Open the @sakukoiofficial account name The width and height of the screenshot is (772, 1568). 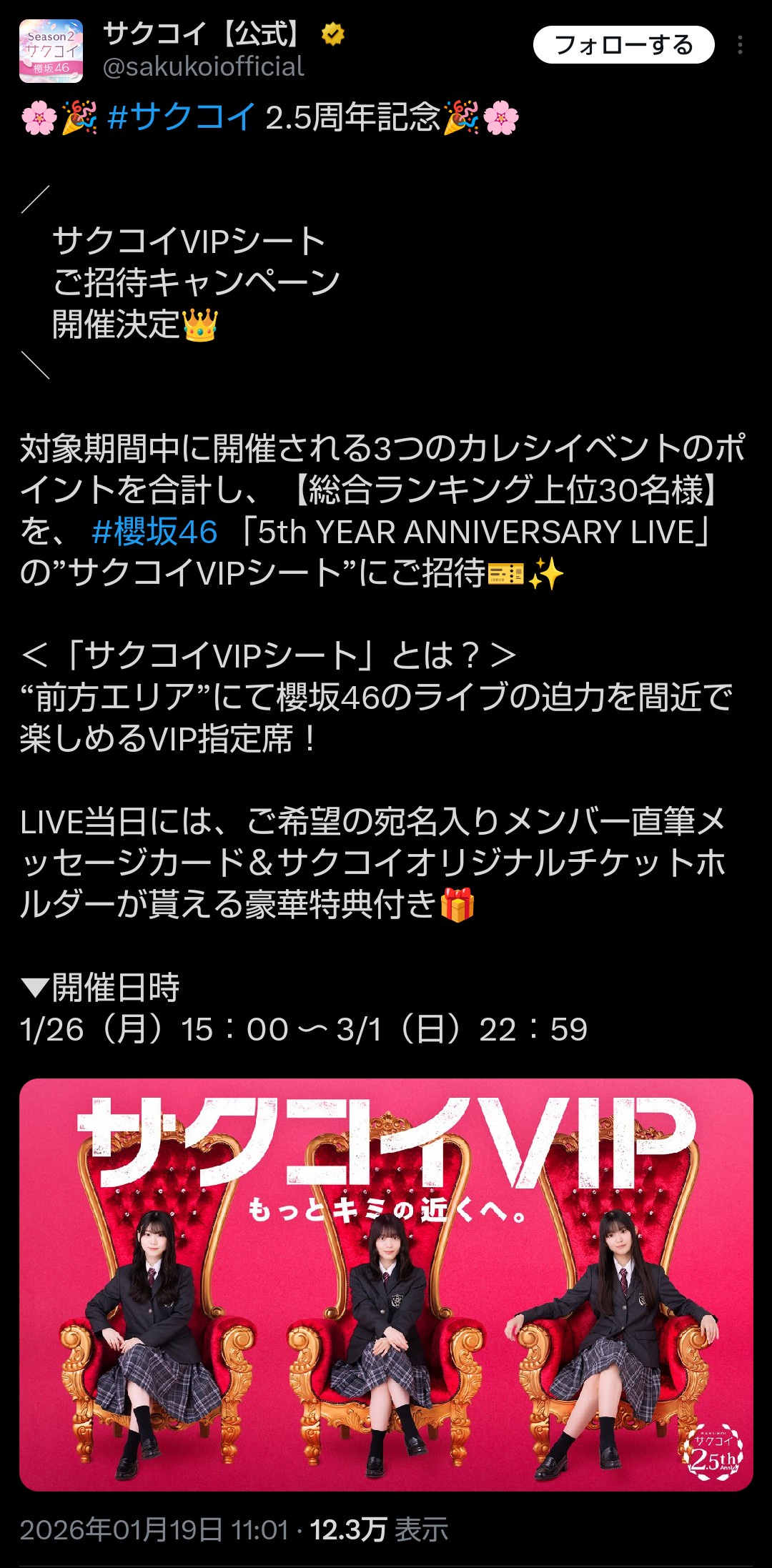[x=204, y=67]
